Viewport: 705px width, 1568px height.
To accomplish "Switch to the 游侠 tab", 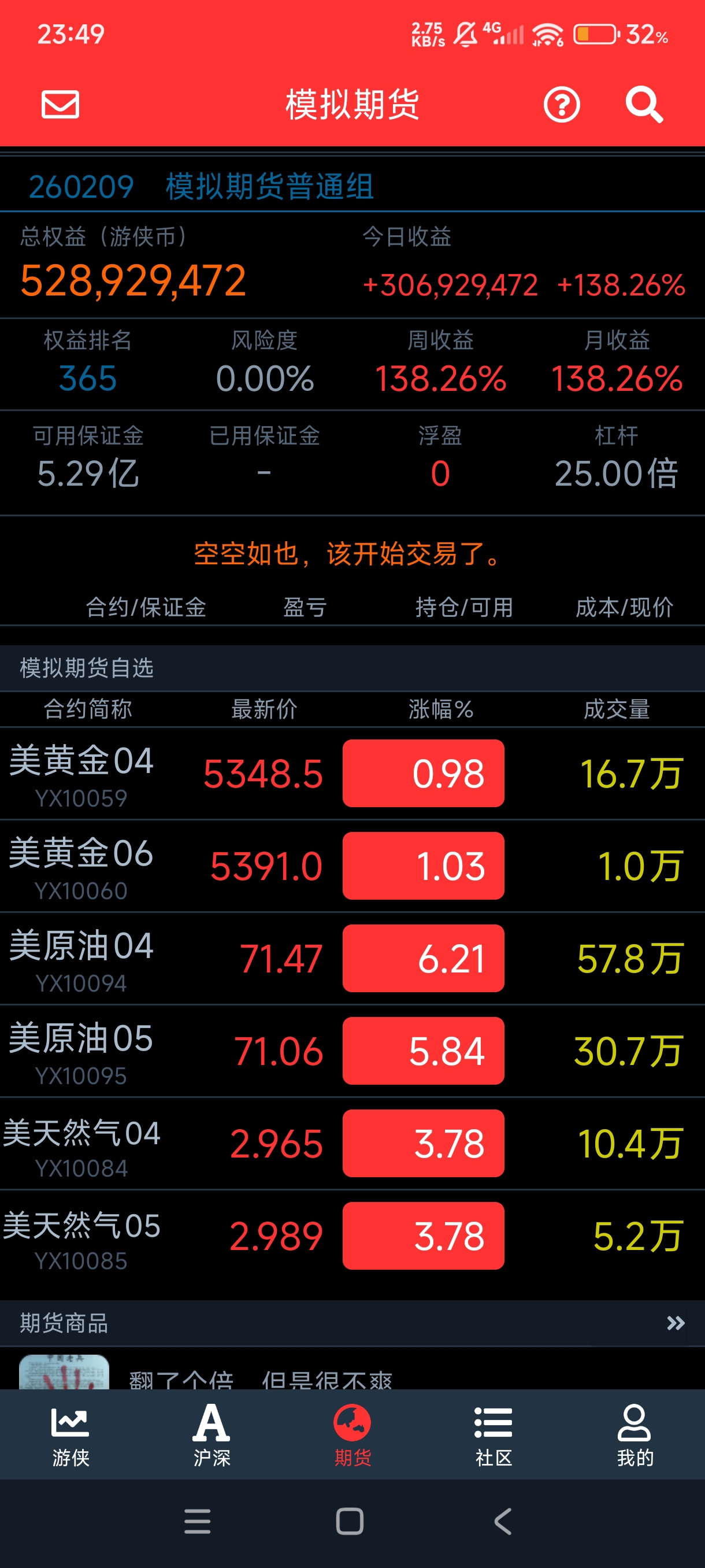I will (70, 1434).
